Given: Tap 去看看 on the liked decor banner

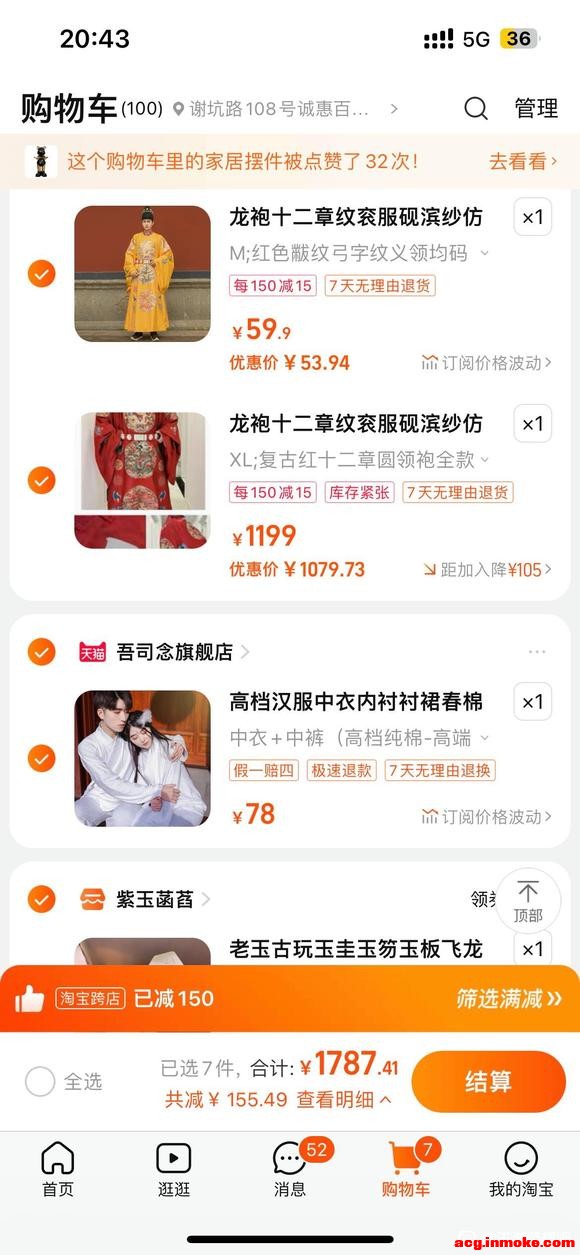Looking at the screenshot, I should pos(523,161).
